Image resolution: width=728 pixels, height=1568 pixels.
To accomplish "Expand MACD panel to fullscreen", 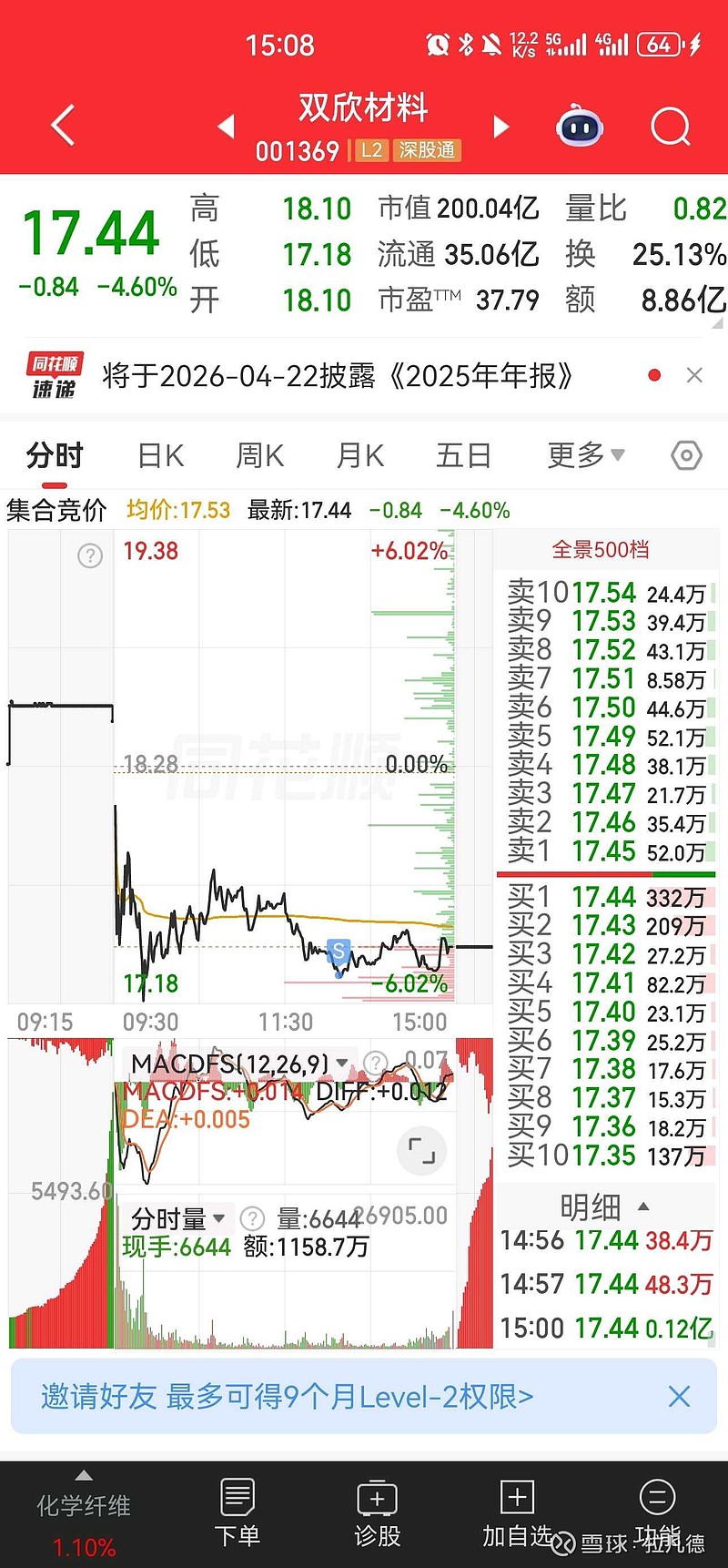I will pyautogui.click(x=420, y=1151).
